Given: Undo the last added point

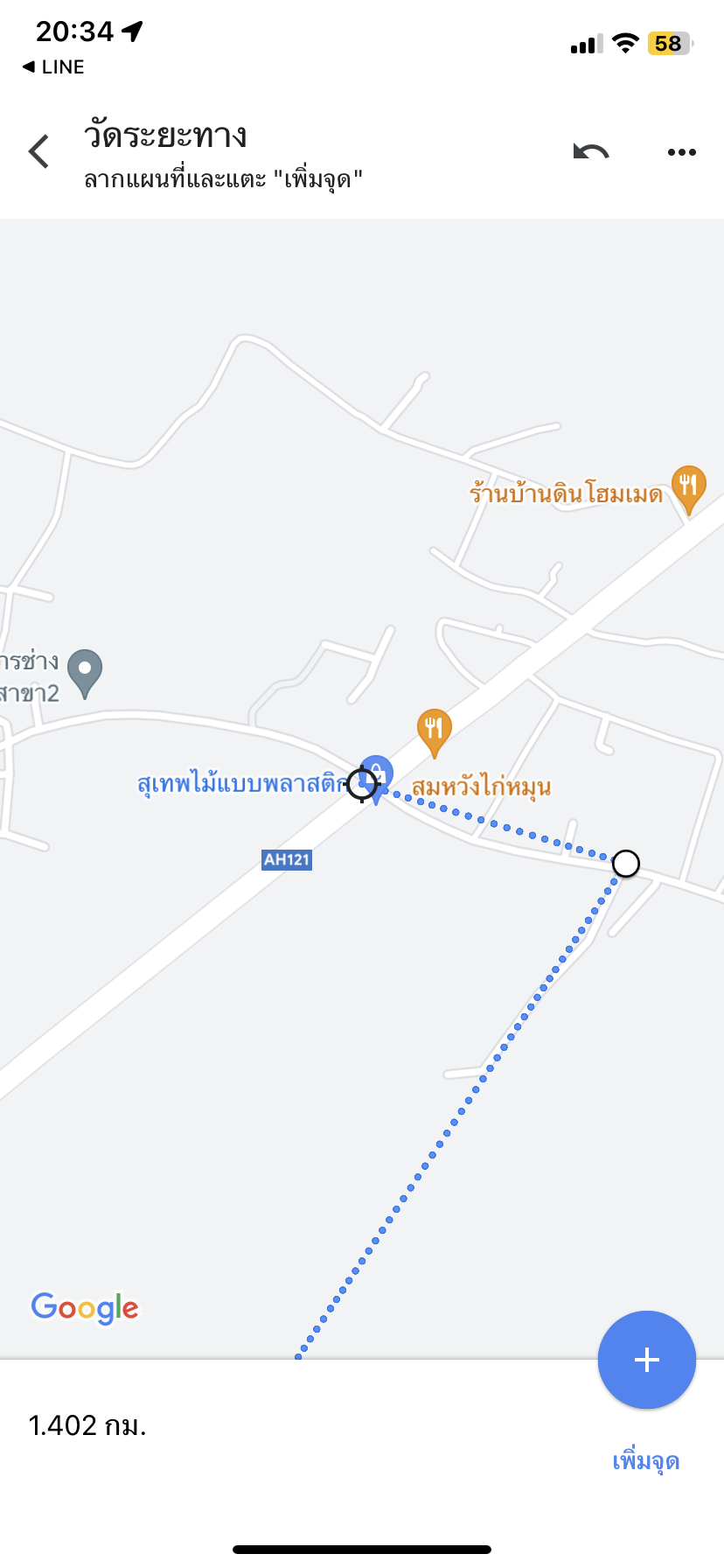Looking at the screenshot, I should tap(591, 152).
